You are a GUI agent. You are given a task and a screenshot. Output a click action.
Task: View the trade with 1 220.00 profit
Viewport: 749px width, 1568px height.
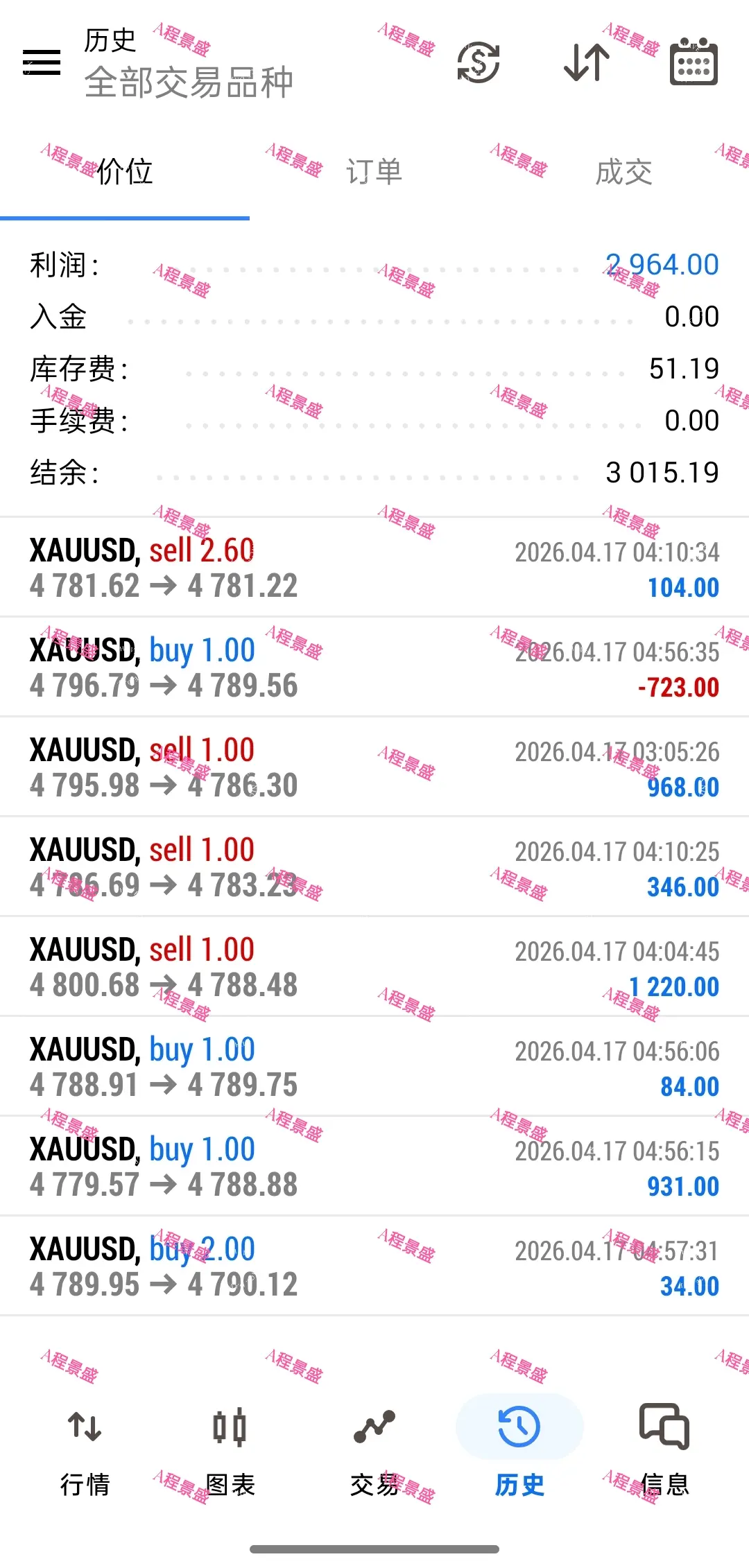[x=374, y=967]
